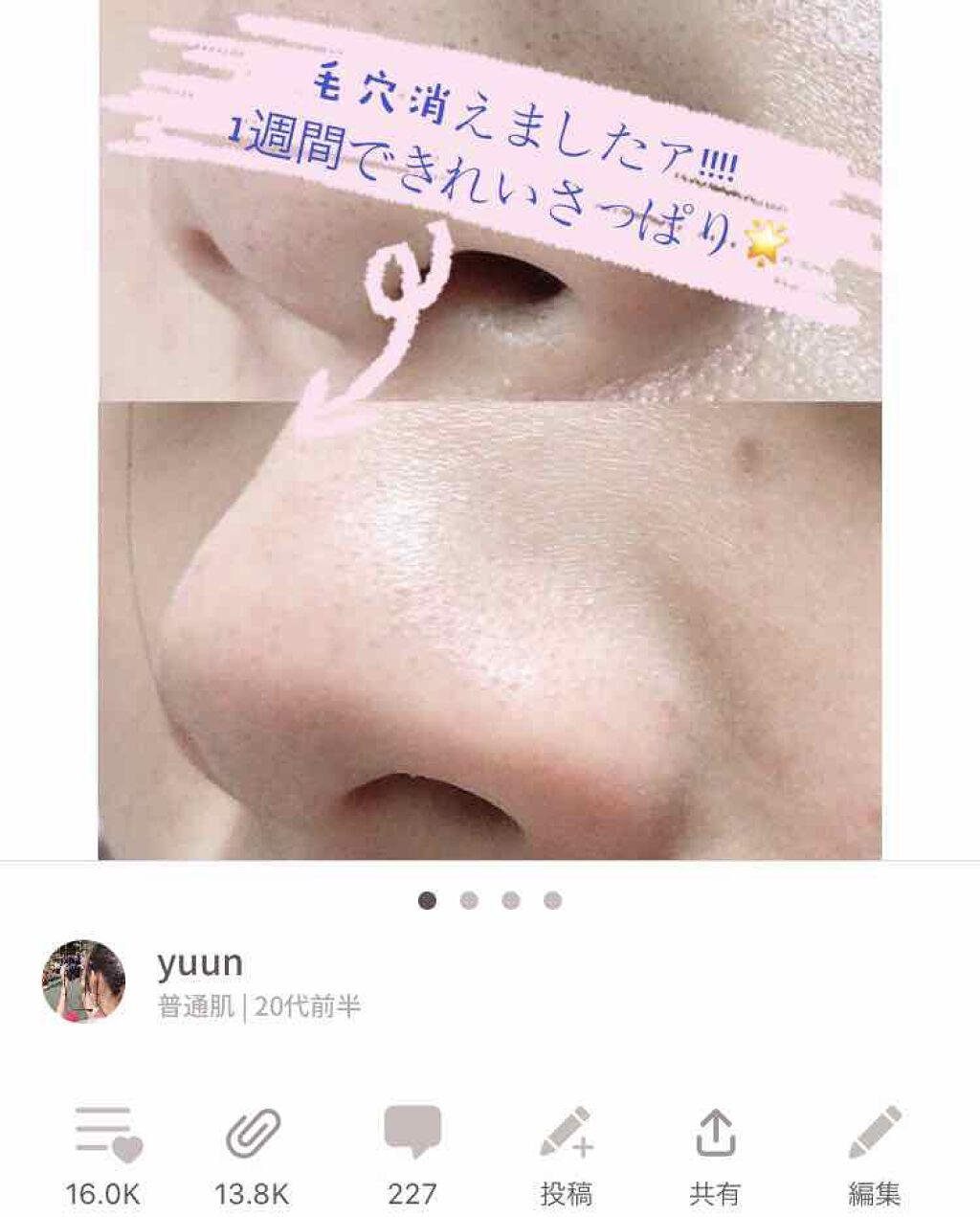Viewport: 980px width, 1217px height.
Task: Share the review via the 共有 upload icon
Action: pos(715,1135)
